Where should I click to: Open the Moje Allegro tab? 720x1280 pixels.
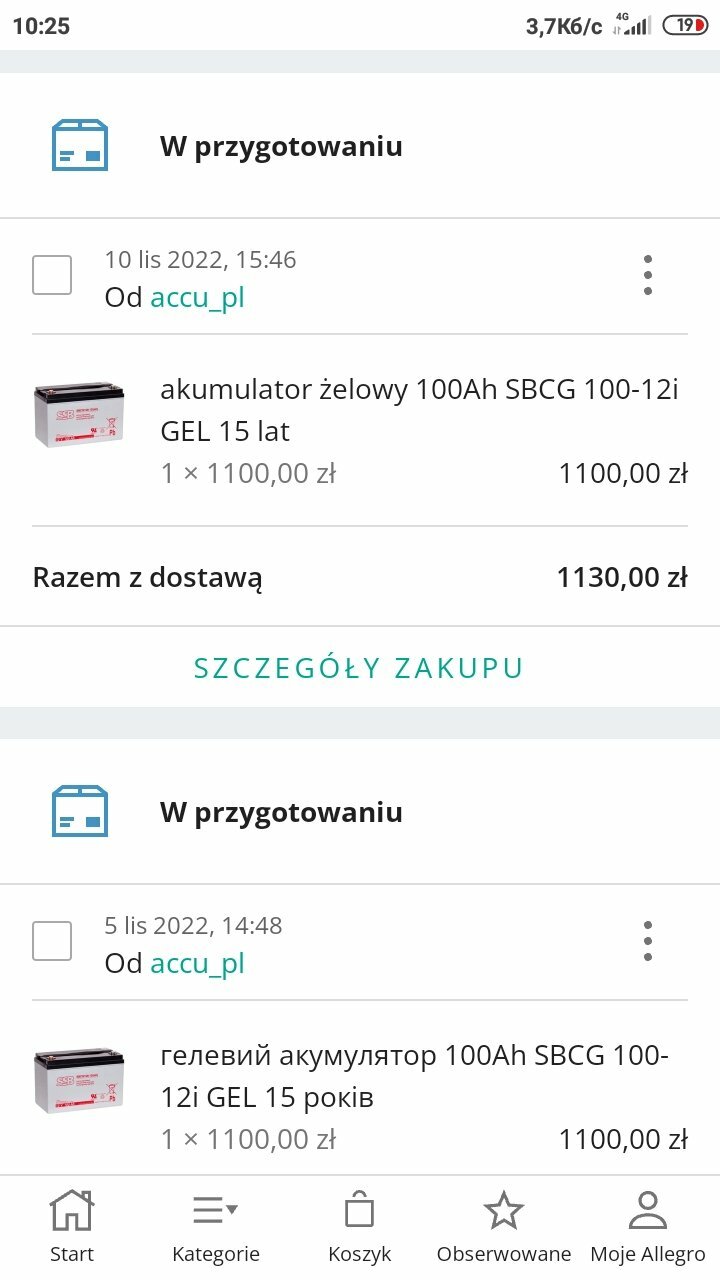click(x=648, y=1227)
